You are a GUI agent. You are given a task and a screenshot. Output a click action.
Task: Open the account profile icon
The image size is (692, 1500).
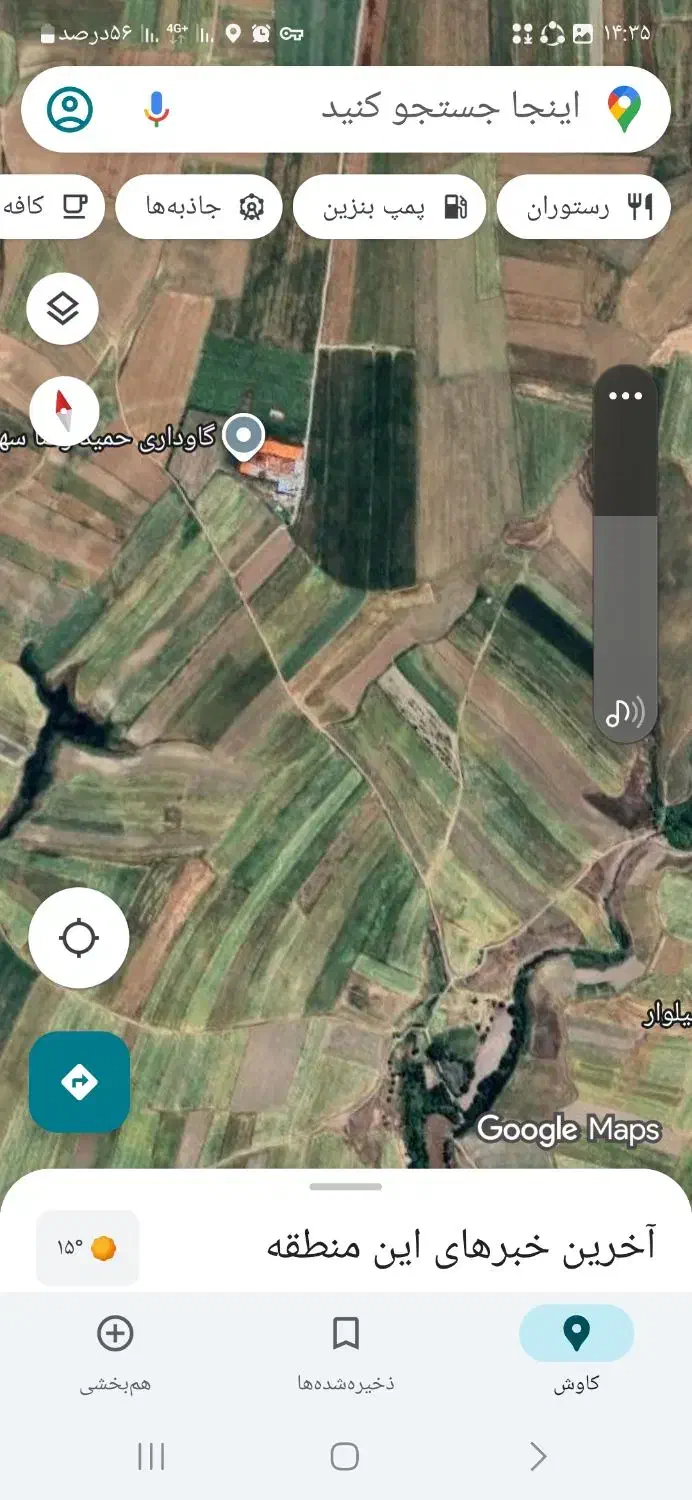(x=70, y=109)
